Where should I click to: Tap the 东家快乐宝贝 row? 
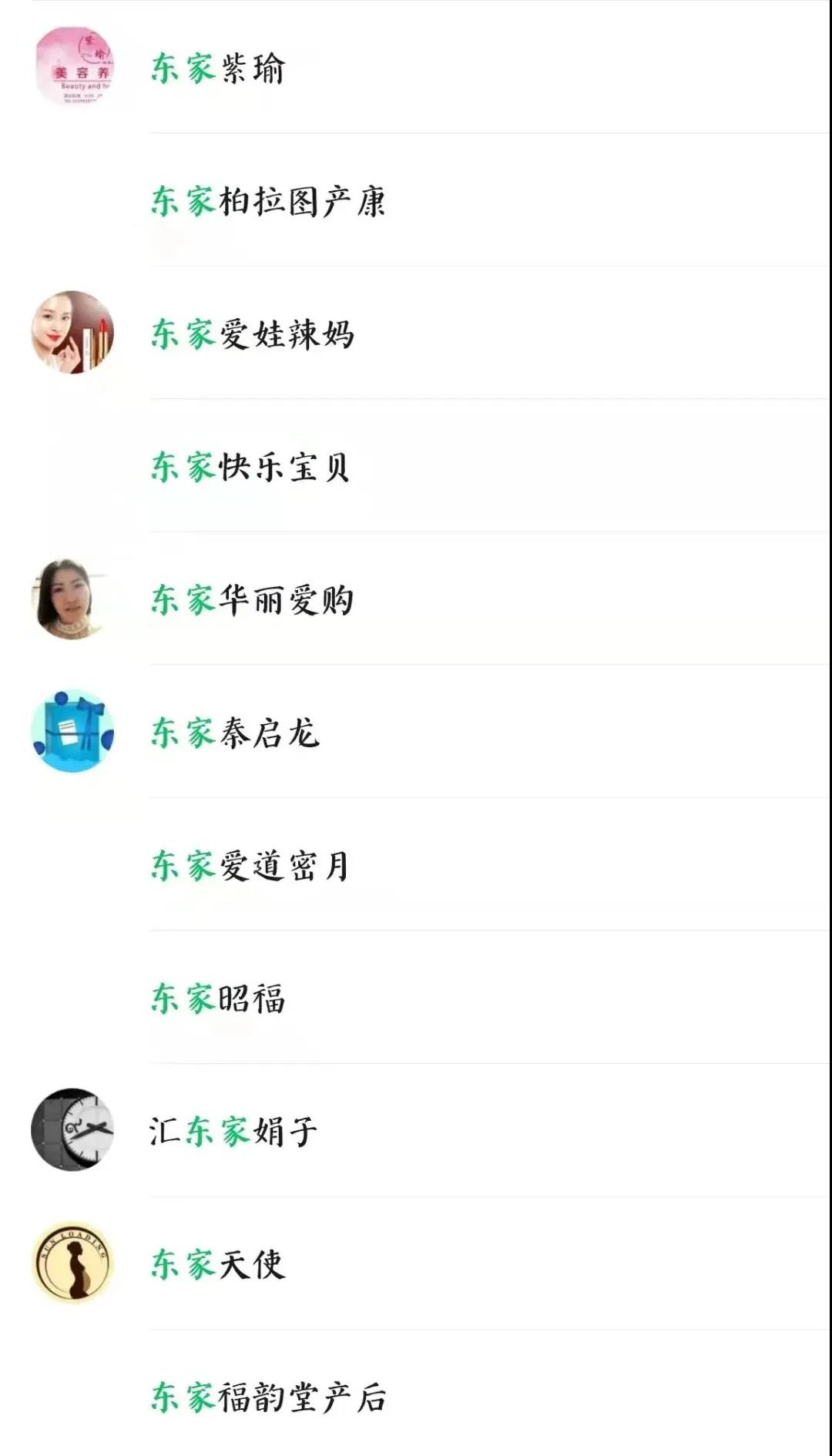tap(250, 467)
